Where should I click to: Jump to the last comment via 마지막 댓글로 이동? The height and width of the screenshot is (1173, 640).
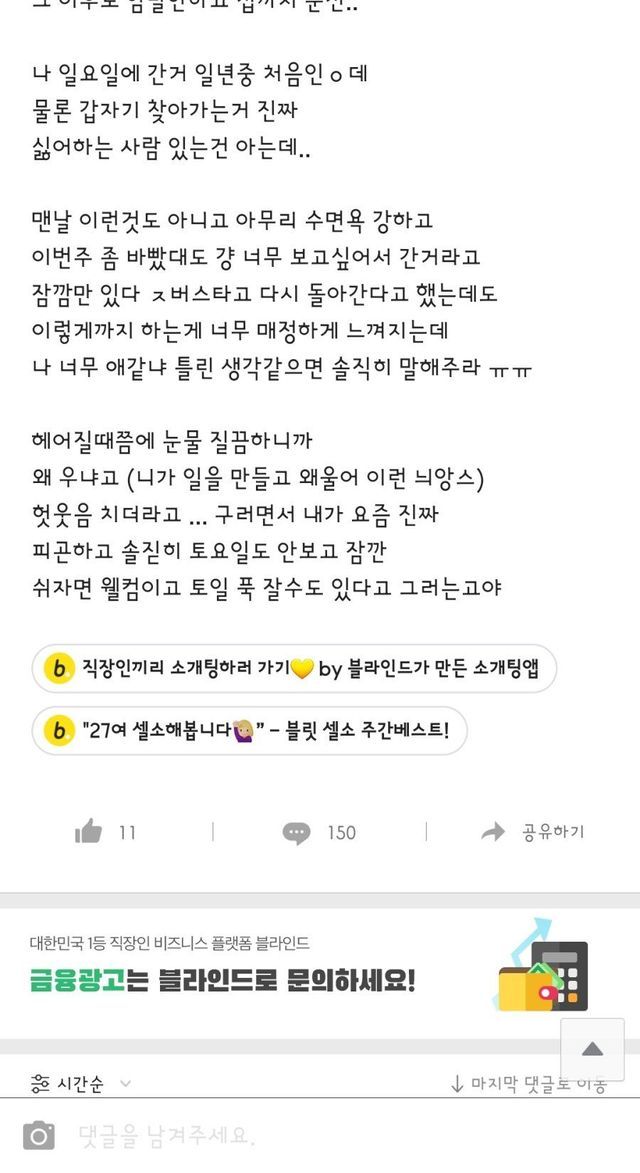528,1084
